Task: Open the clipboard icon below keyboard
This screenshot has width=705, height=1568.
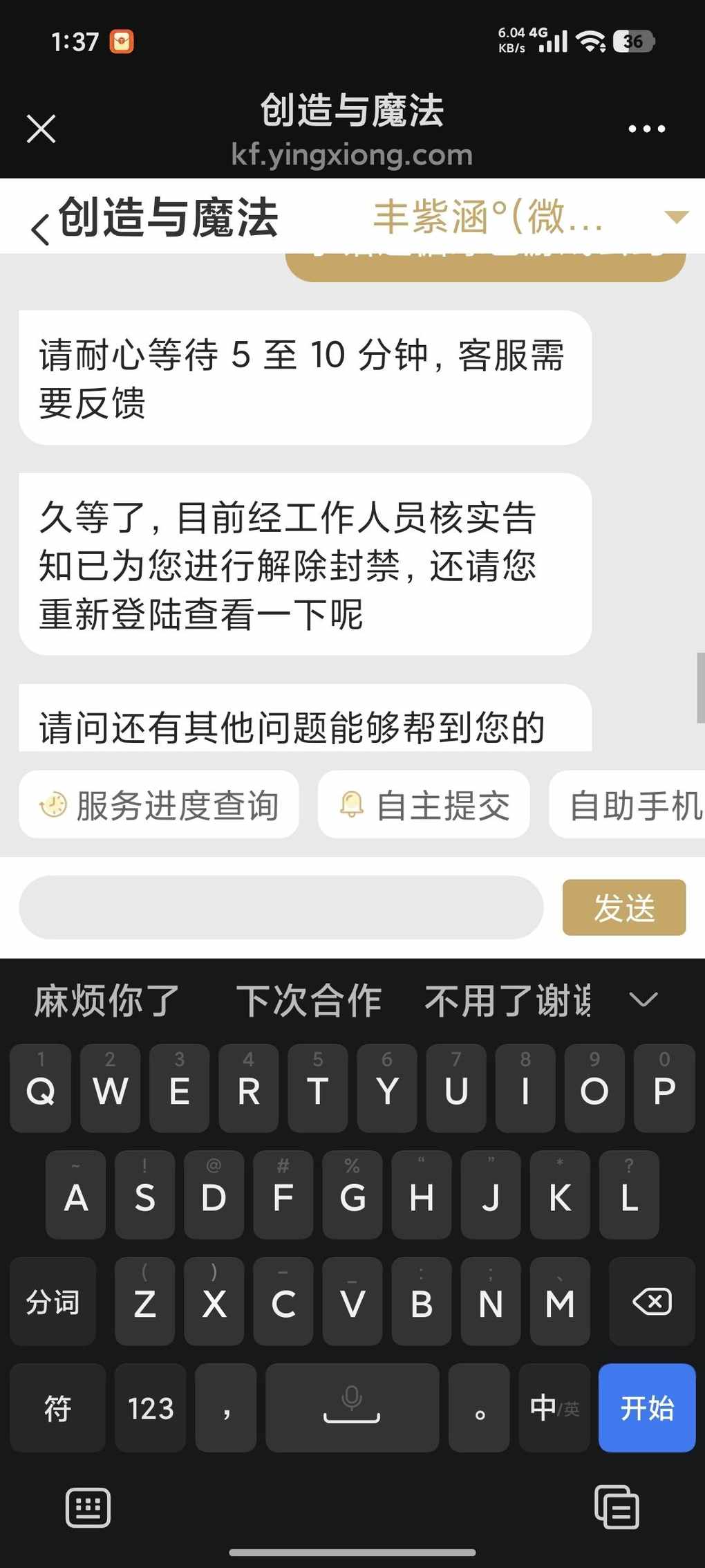Action: tap(616, 1507)
